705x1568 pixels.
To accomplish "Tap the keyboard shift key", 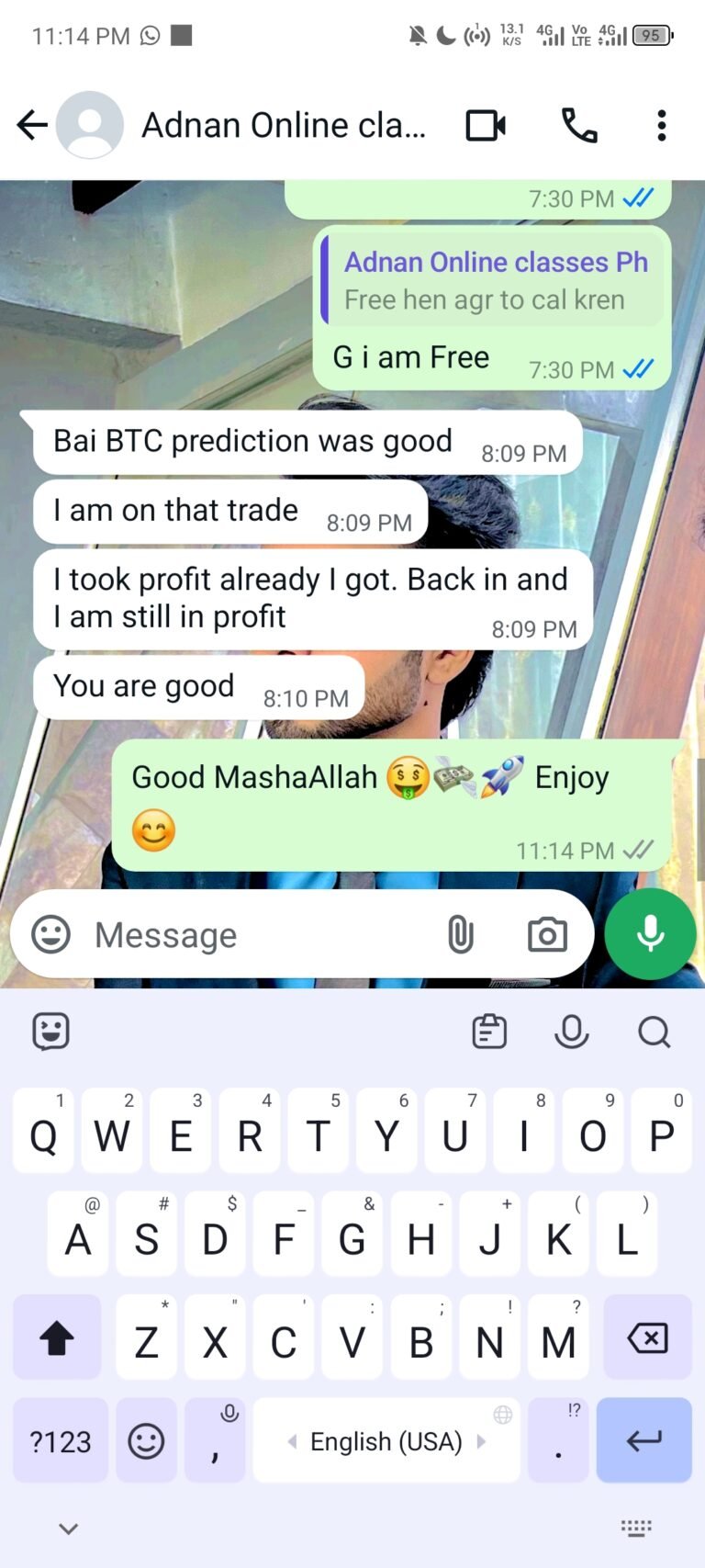I will [x=57, y=1338].
